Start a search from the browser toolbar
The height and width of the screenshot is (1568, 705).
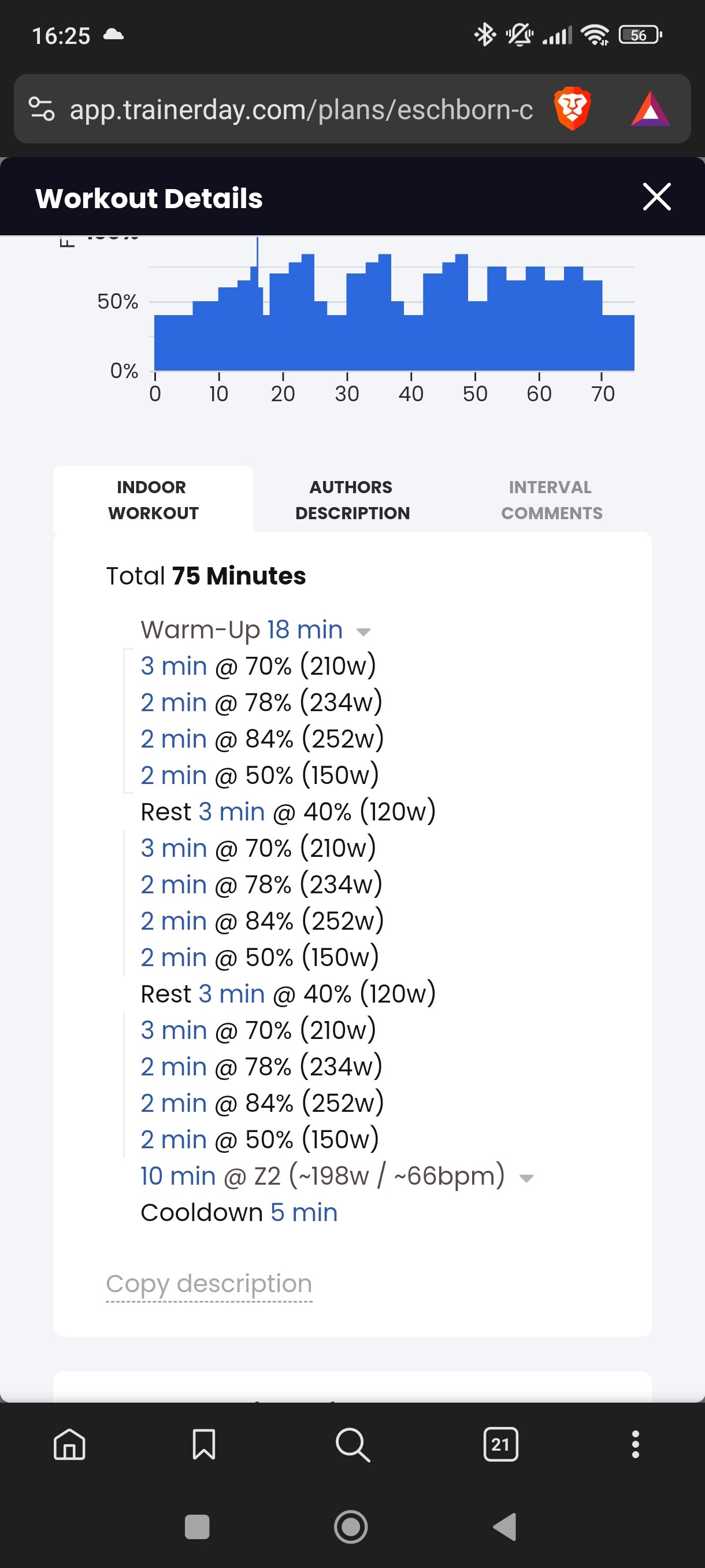(x=352, y=1444)
